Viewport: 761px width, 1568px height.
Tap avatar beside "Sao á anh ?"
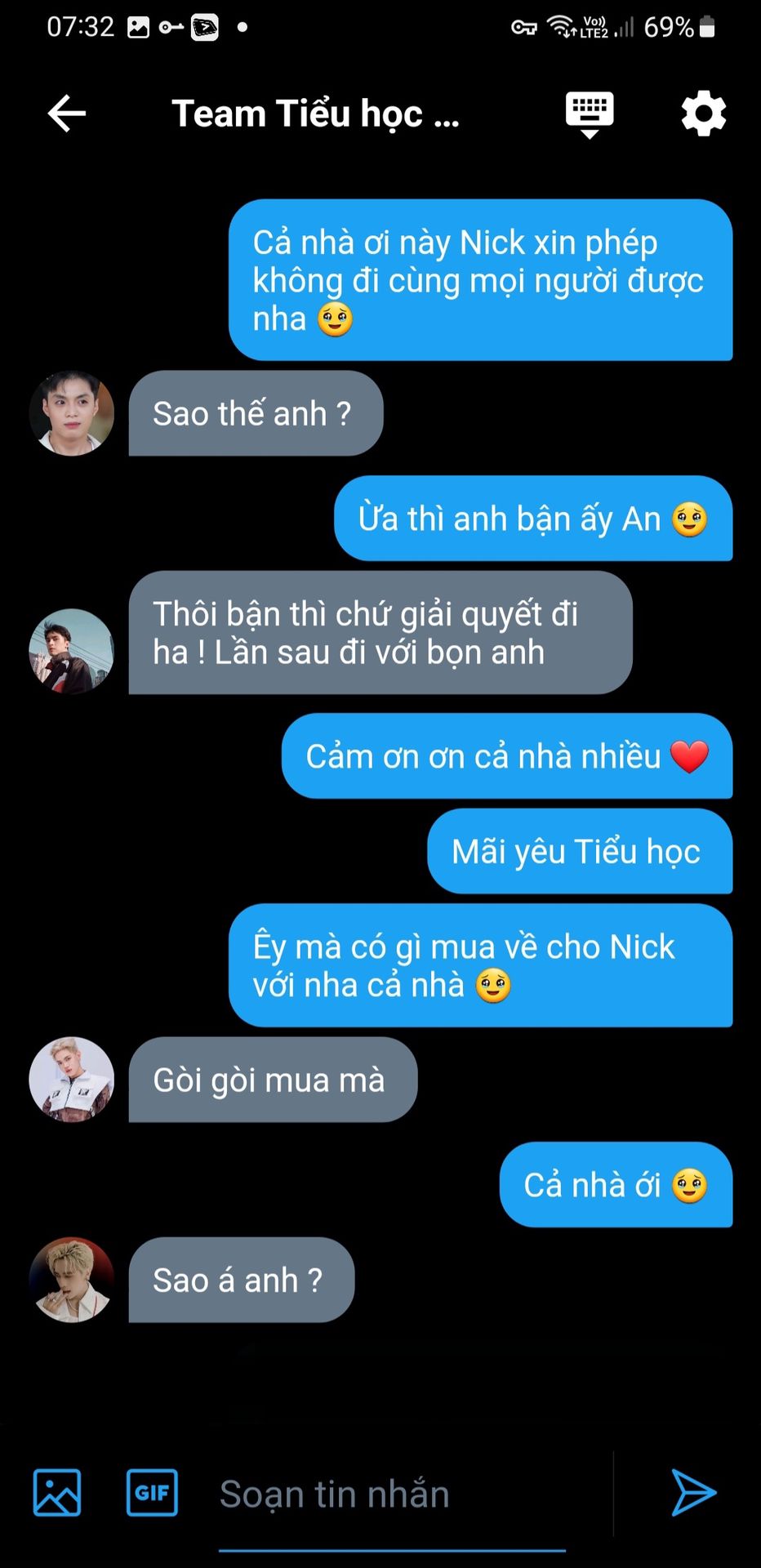[x=72, y=1280]
